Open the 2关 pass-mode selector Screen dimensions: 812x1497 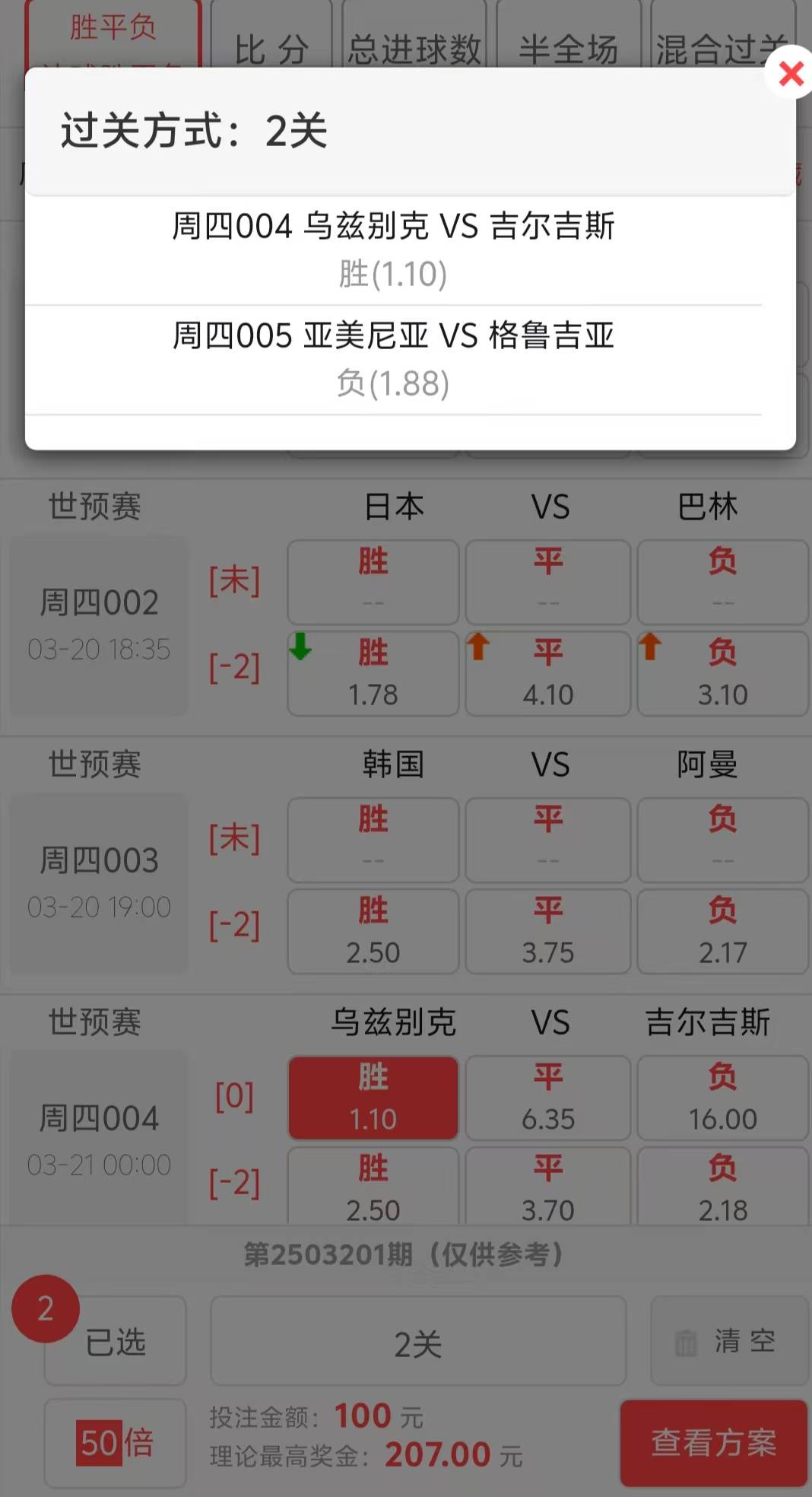(419, 1340)
